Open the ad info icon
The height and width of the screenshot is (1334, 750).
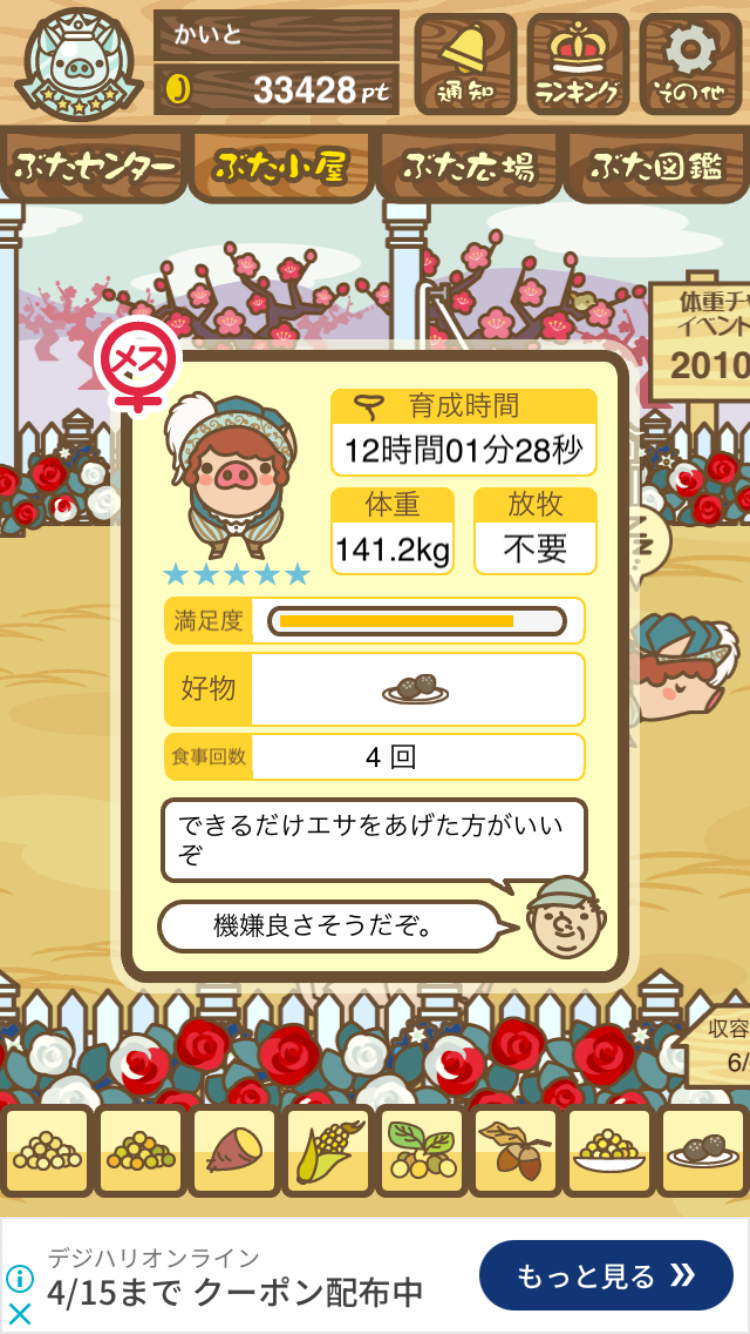[19, 1278]
